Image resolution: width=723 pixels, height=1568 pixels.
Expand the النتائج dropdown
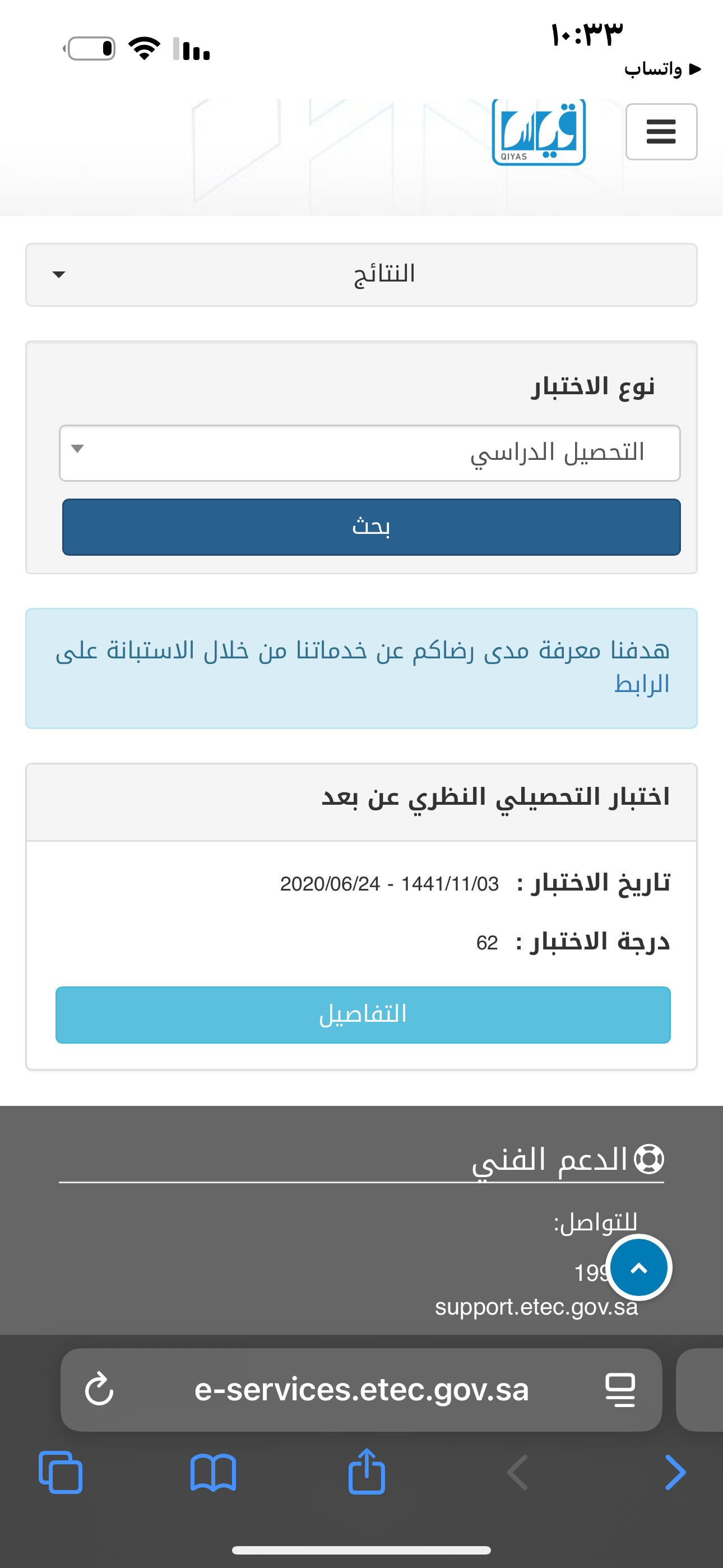[x=361, y=275]
